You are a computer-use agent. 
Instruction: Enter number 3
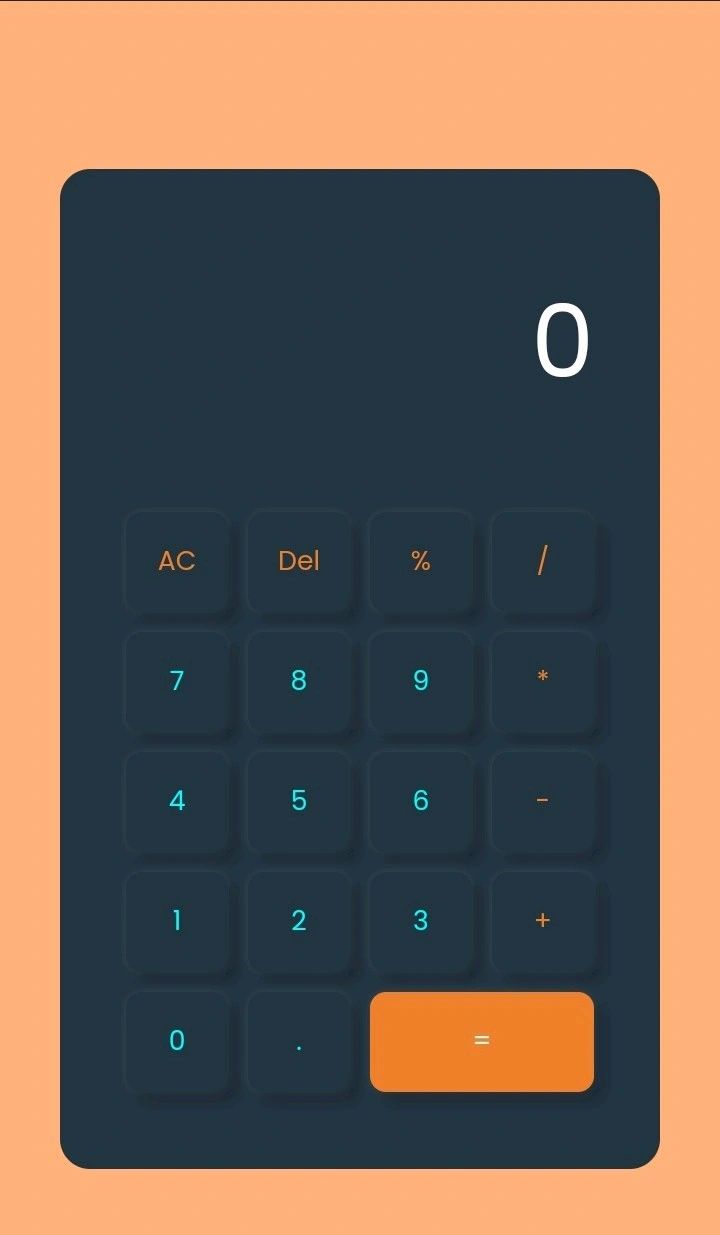(421, 921)
